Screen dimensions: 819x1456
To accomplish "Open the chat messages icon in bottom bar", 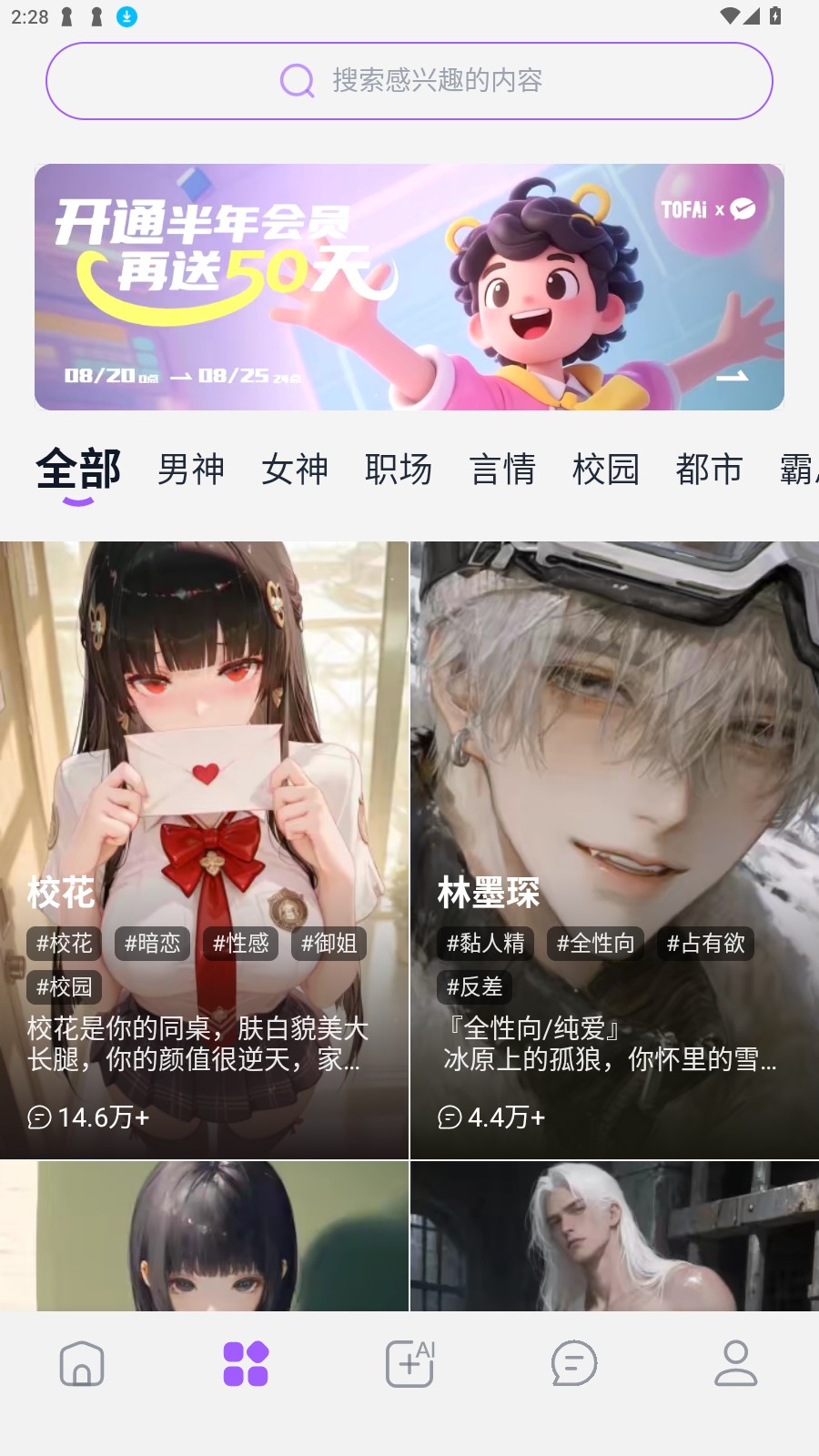I will 573,1362.
